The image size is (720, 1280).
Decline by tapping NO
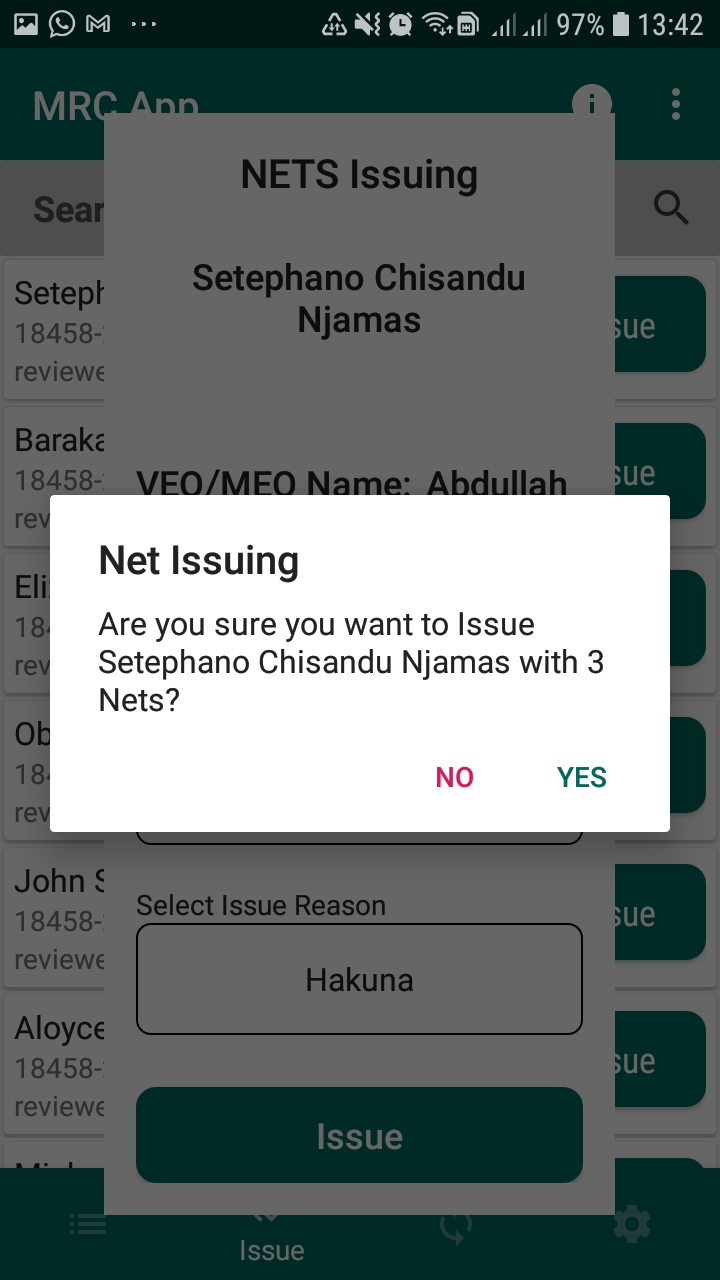[455, 777]
